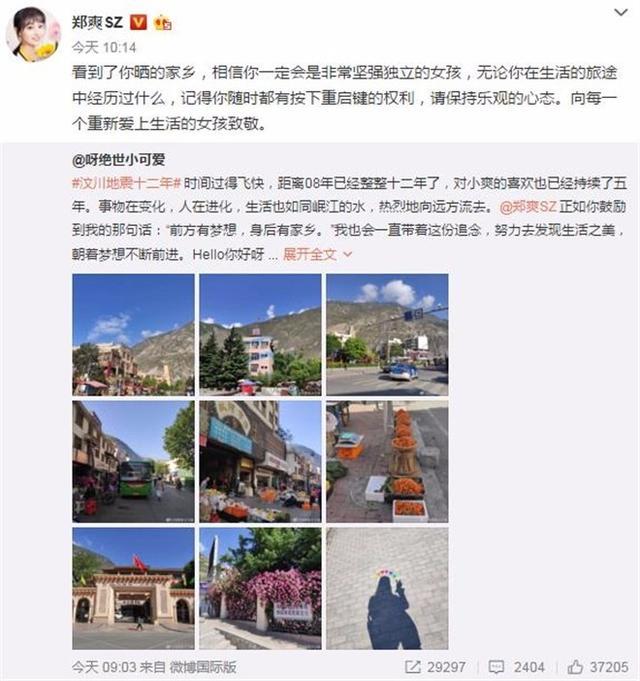This screenshot has height=681, width=640.
Task: Open the post options chevron menu
Action: click(621, 13)
